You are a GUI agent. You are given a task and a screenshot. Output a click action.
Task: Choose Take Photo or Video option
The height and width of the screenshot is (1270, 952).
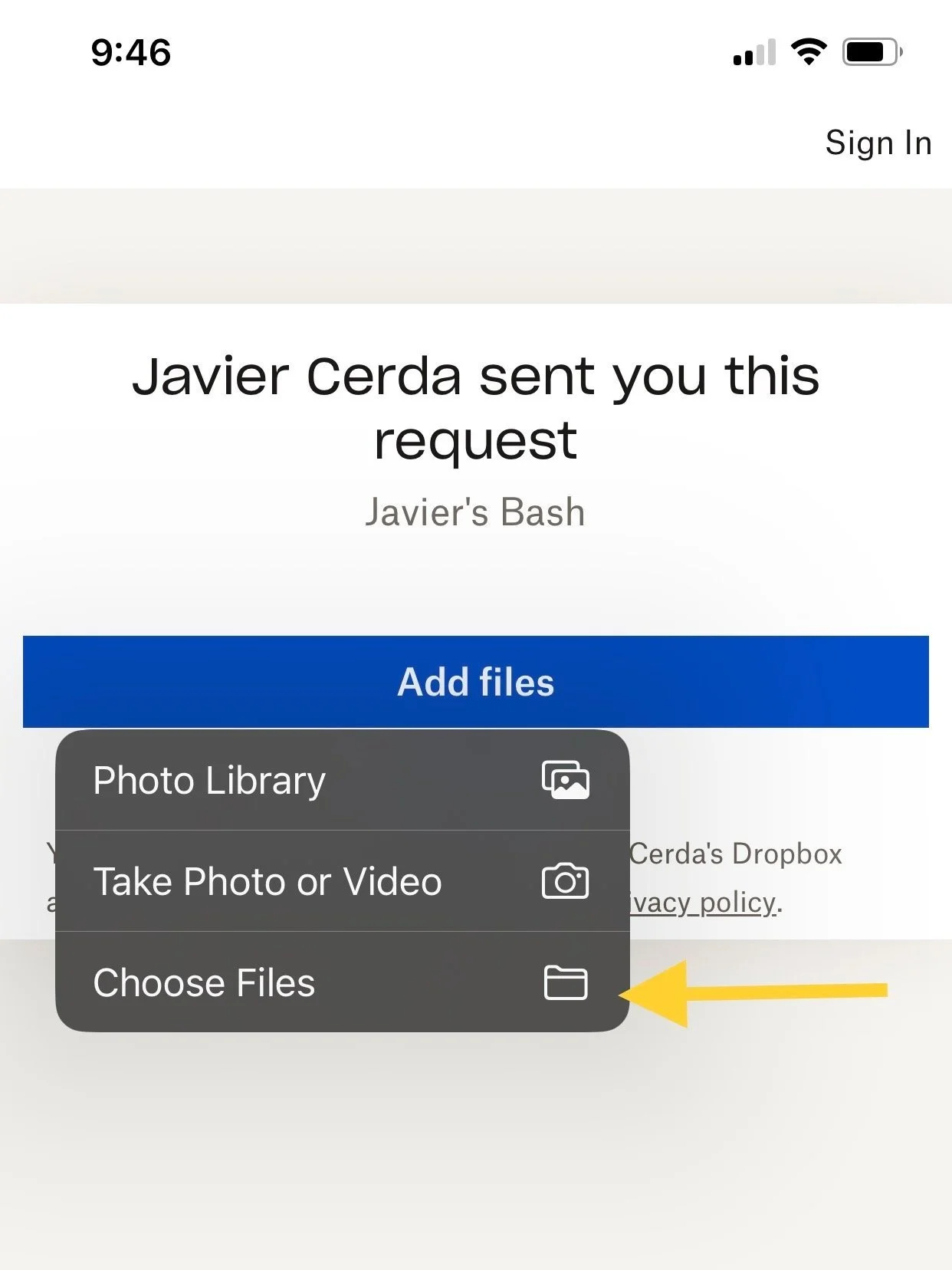click(342, 881)
